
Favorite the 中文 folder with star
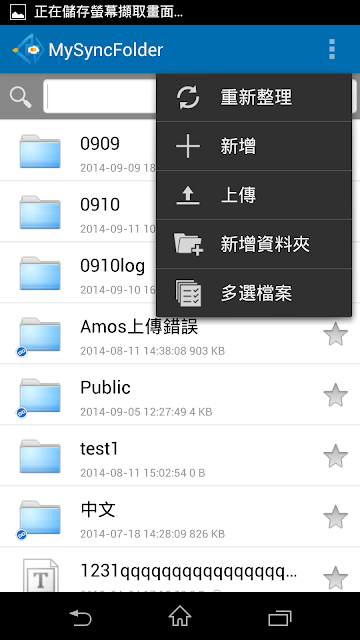336,516
